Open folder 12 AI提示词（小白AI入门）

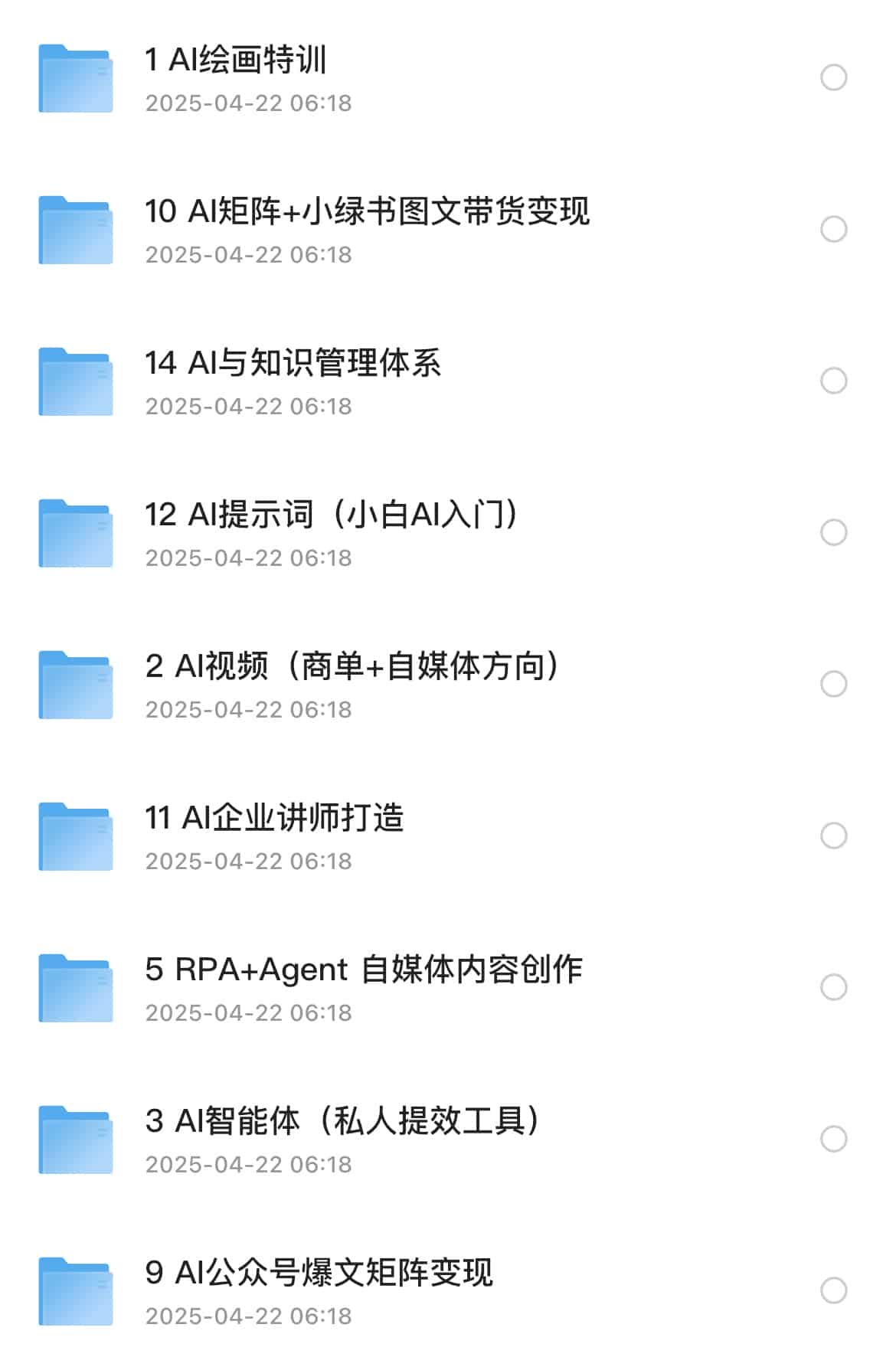[x=331, y=515]
